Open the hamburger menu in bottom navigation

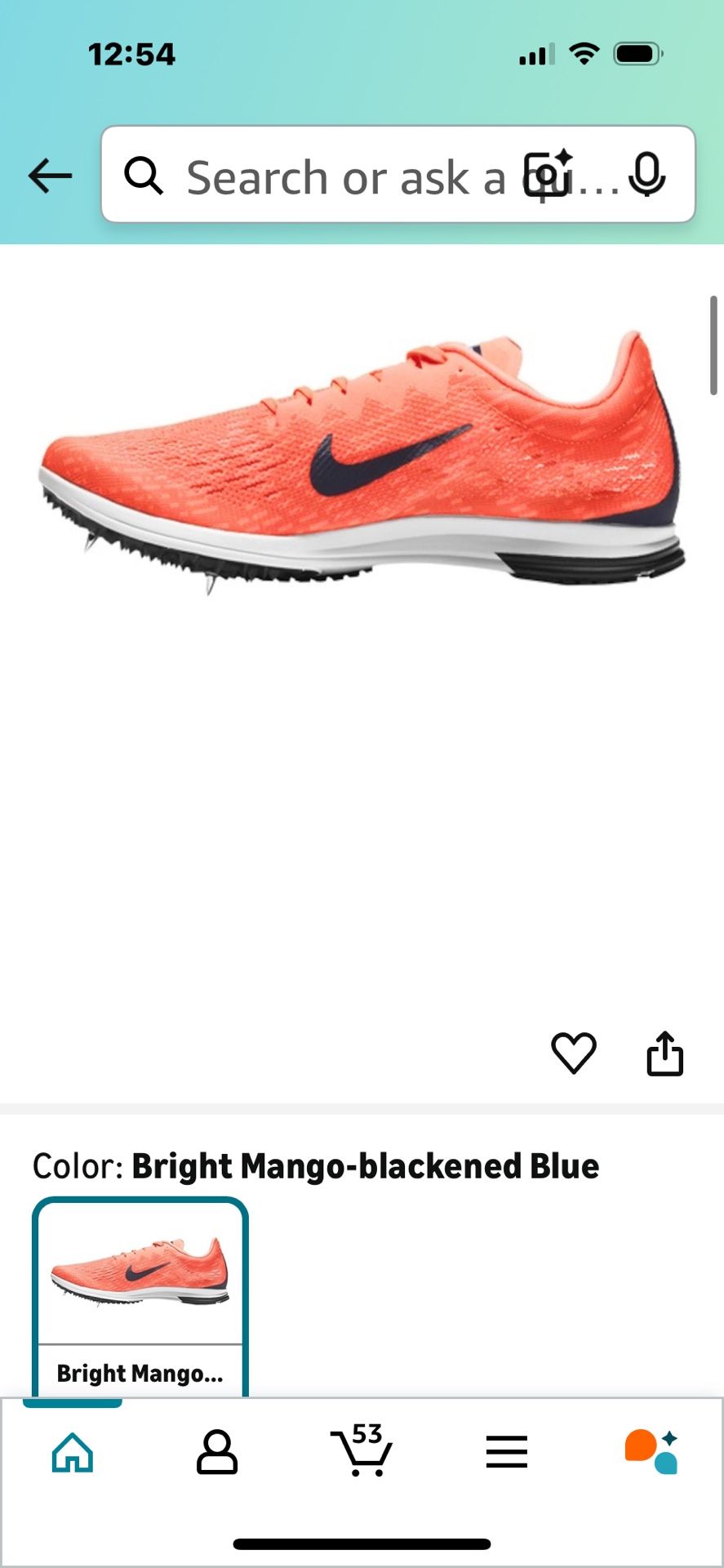[506, 1452]
